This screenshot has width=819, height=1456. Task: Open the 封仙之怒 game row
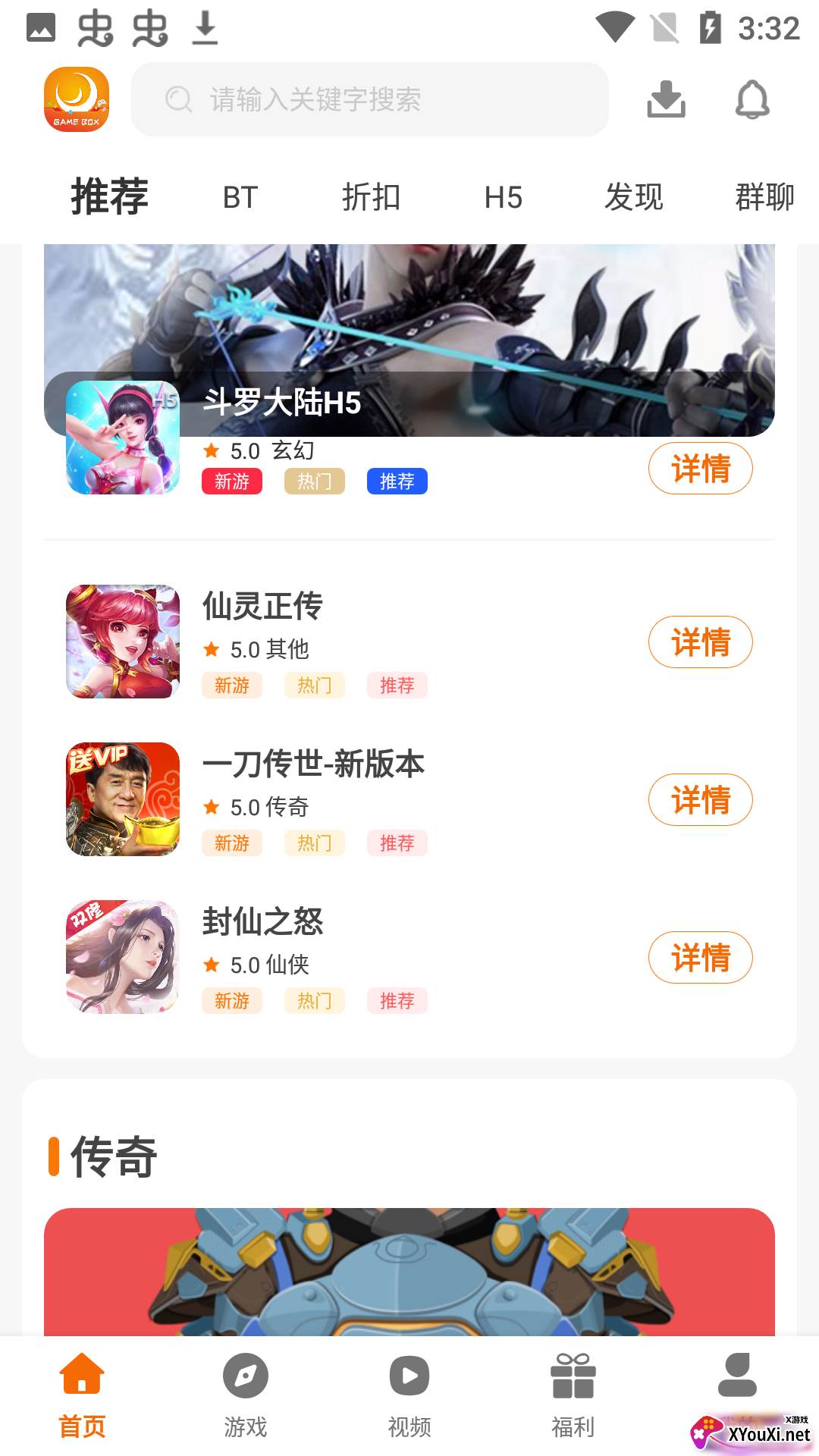pos(341,957)
